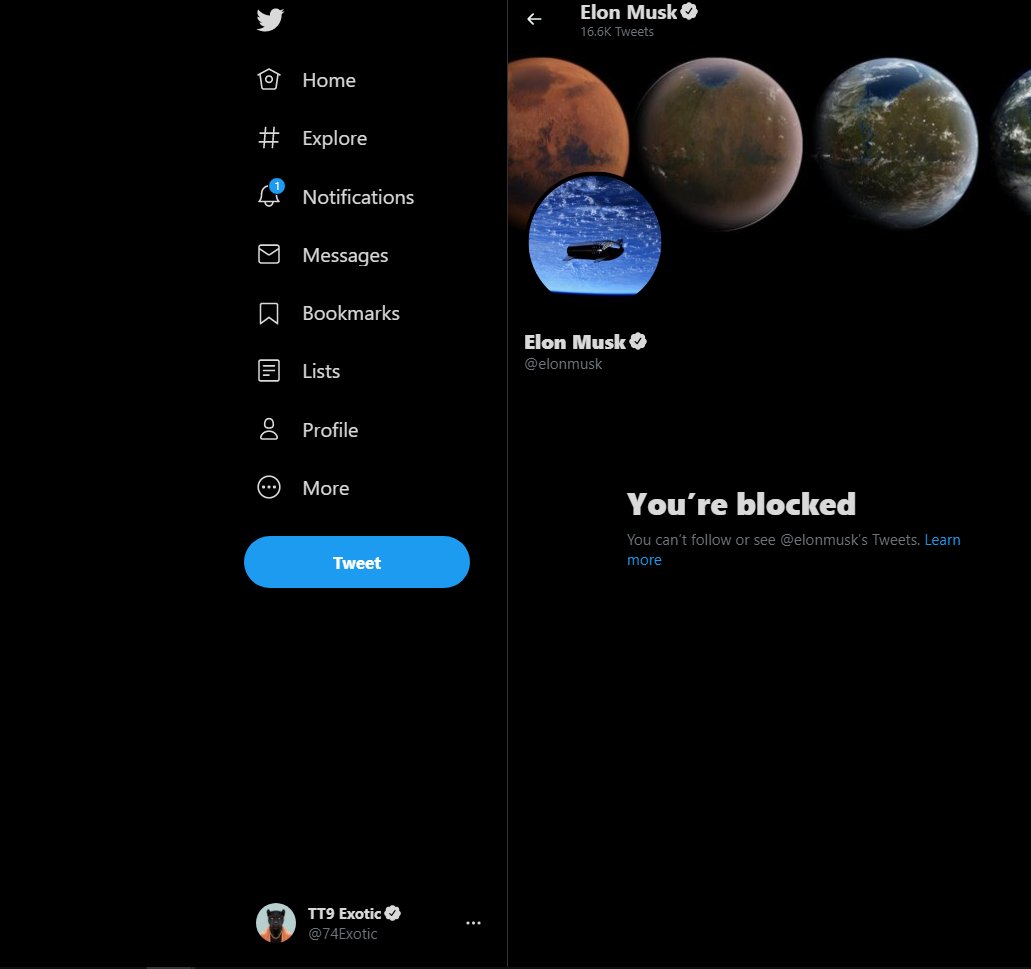This screenshot has width=1031, height=969.
Task: Open the Twitter bird home logo
Action: coord(270,20)
